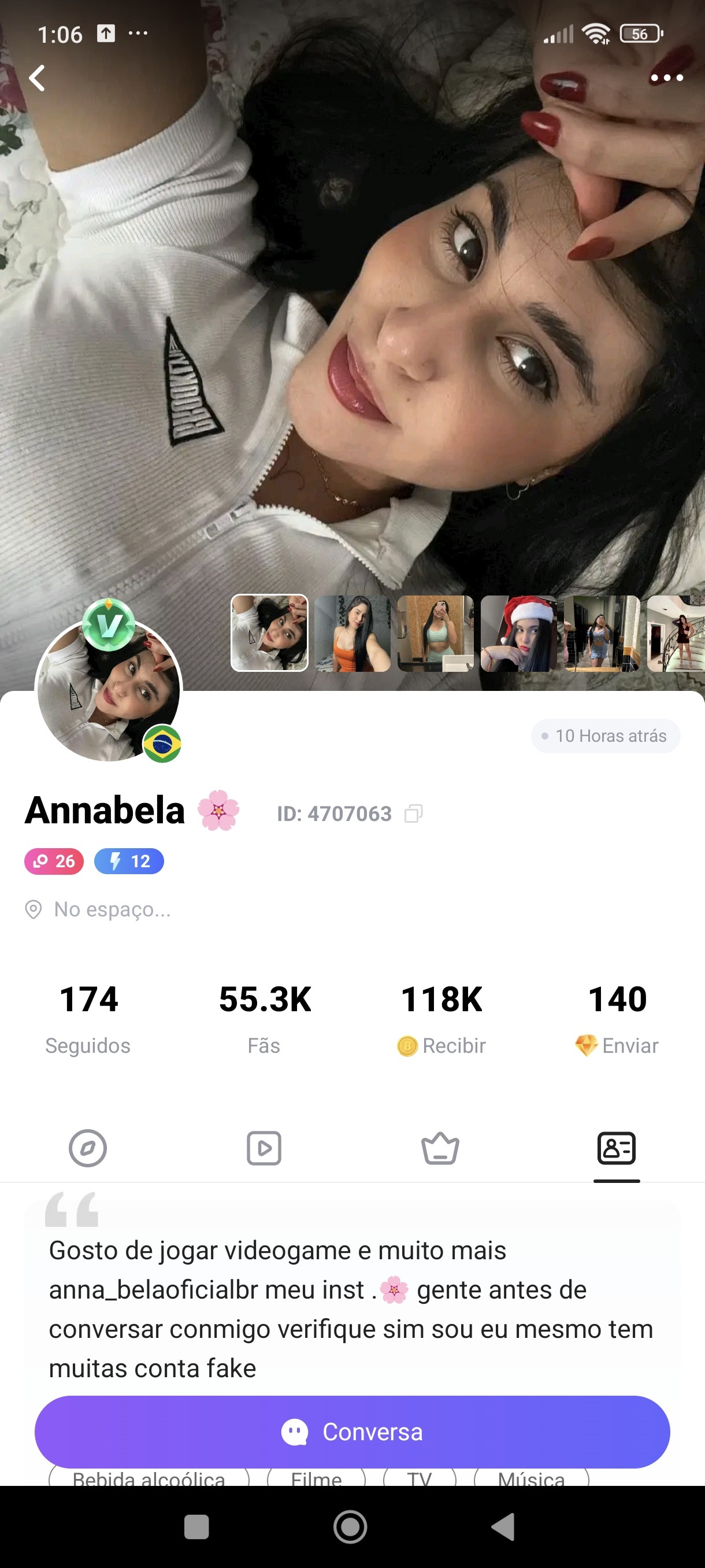Viewport: 705px width, 1568px height.
Task: Open the crown achievements tab icon
Action: tap(440, 1149)
